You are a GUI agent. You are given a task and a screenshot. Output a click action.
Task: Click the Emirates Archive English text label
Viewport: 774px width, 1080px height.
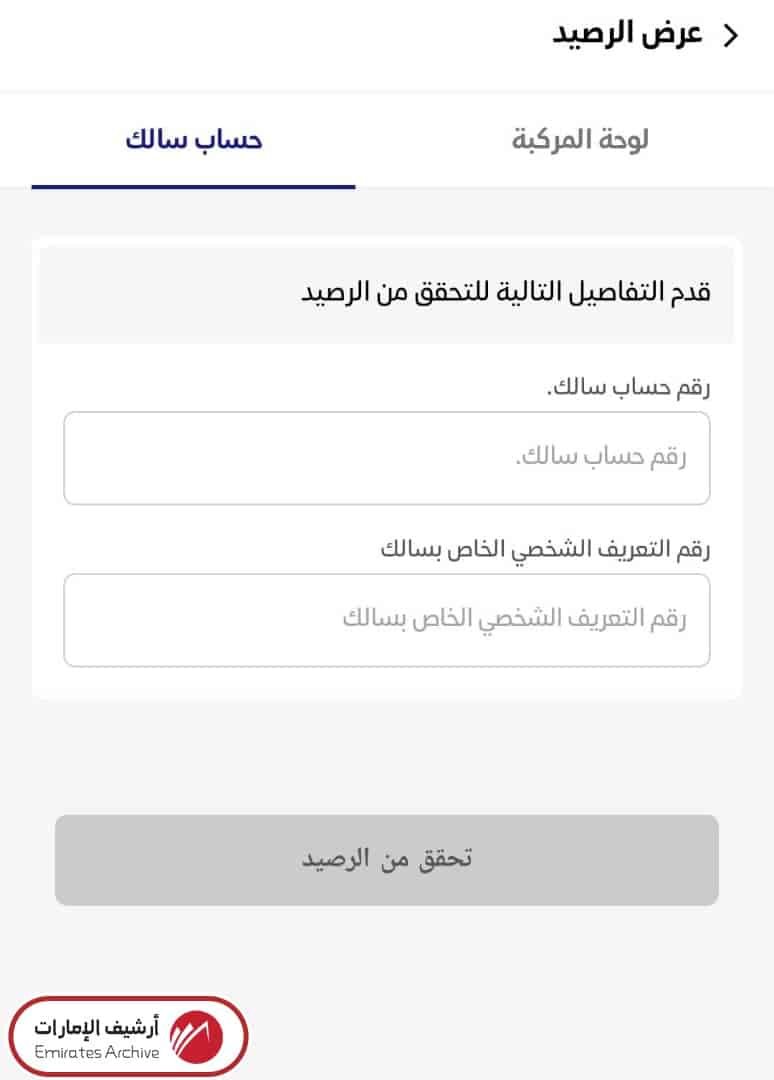(x=100, y=1052)
